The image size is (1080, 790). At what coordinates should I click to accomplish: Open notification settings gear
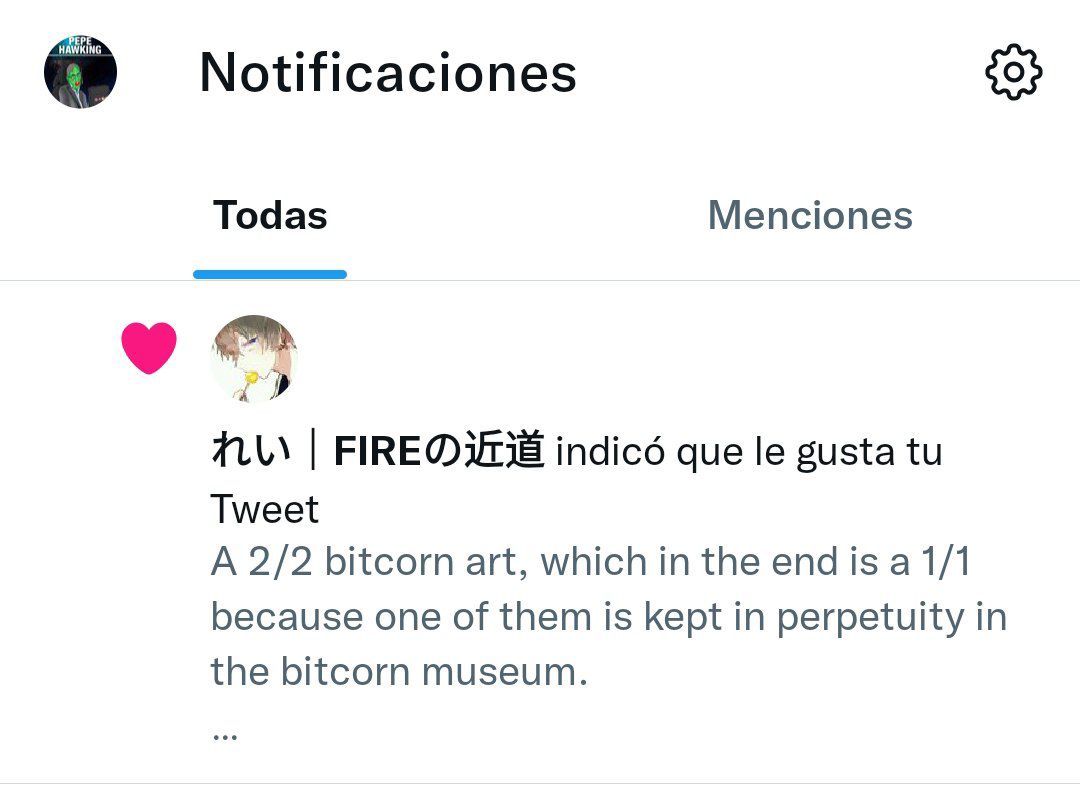point(1013,72)
